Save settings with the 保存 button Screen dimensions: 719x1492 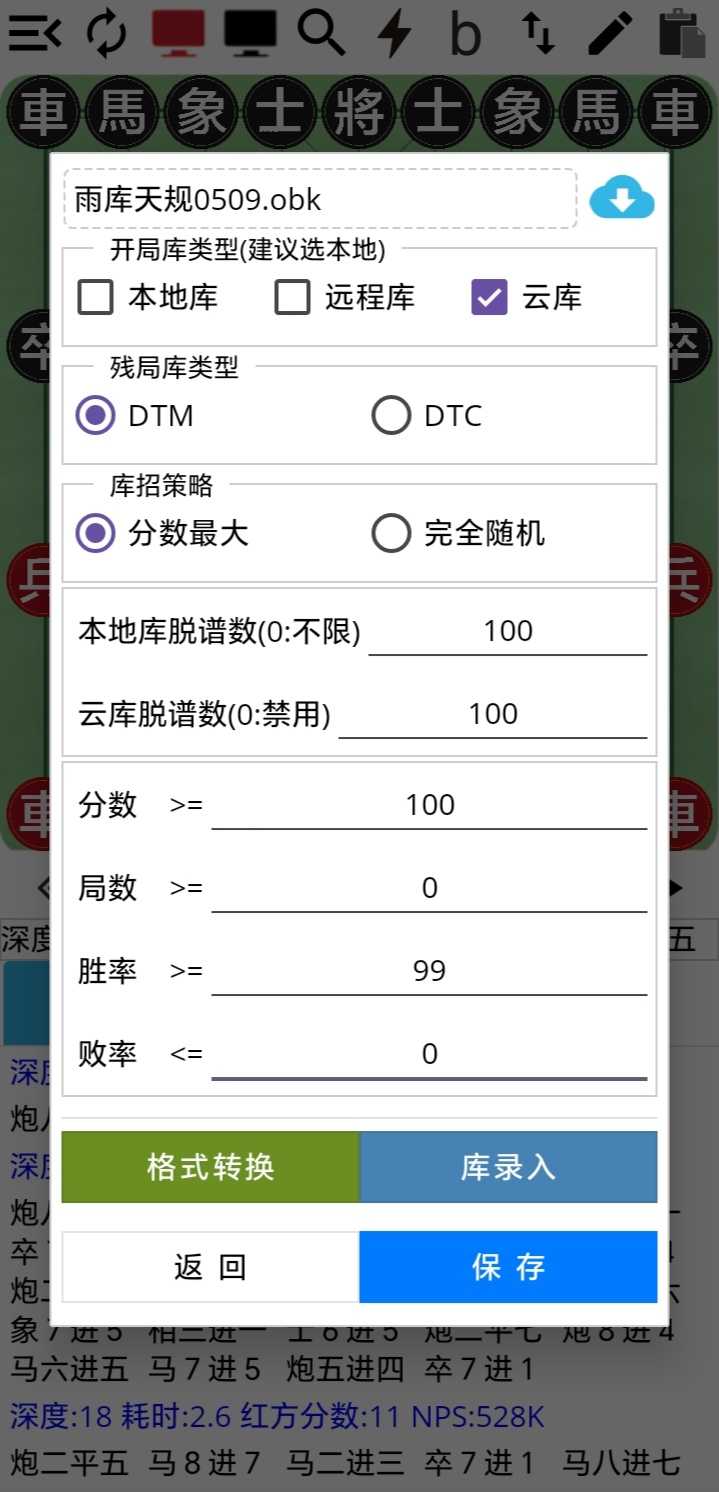click(508, 1267)
